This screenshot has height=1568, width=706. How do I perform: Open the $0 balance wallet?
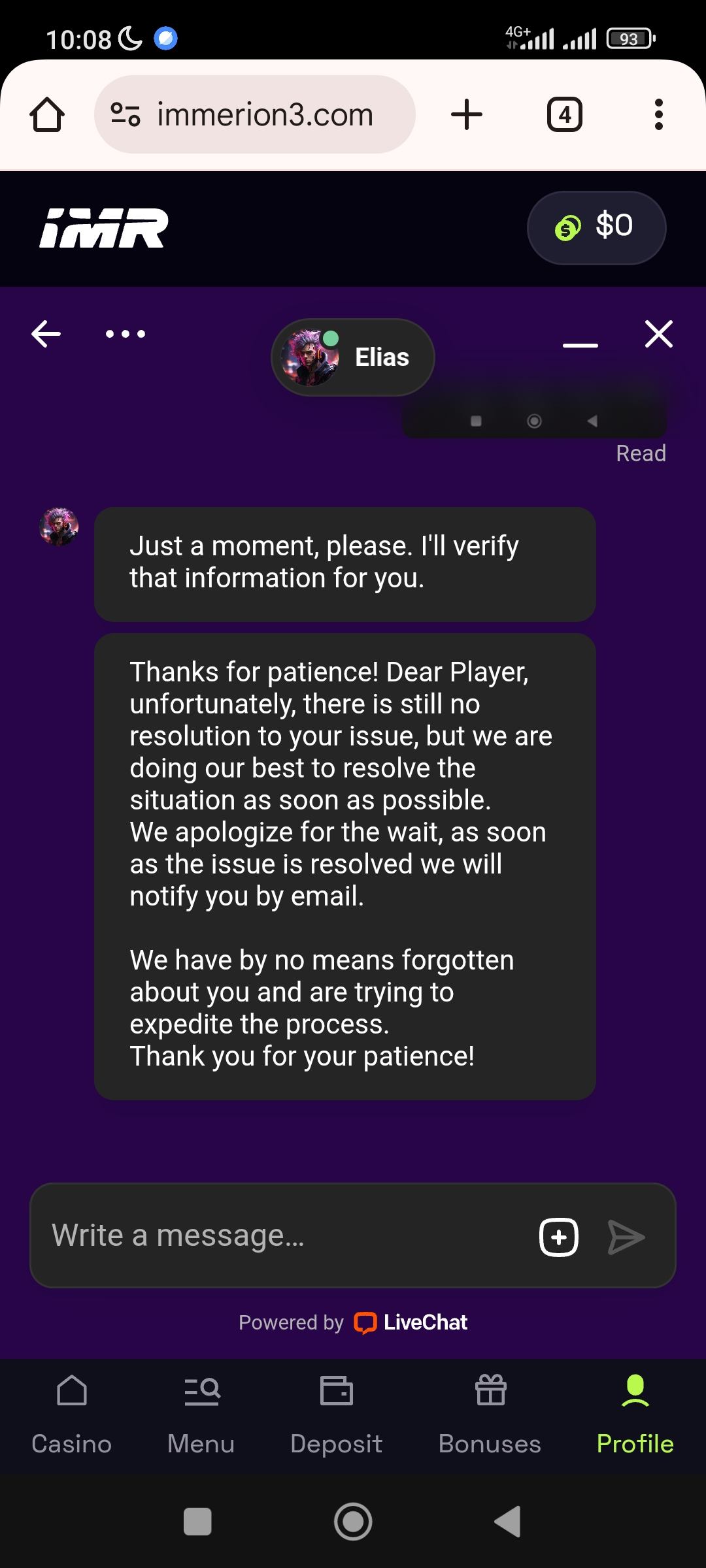tap(596, 227)
